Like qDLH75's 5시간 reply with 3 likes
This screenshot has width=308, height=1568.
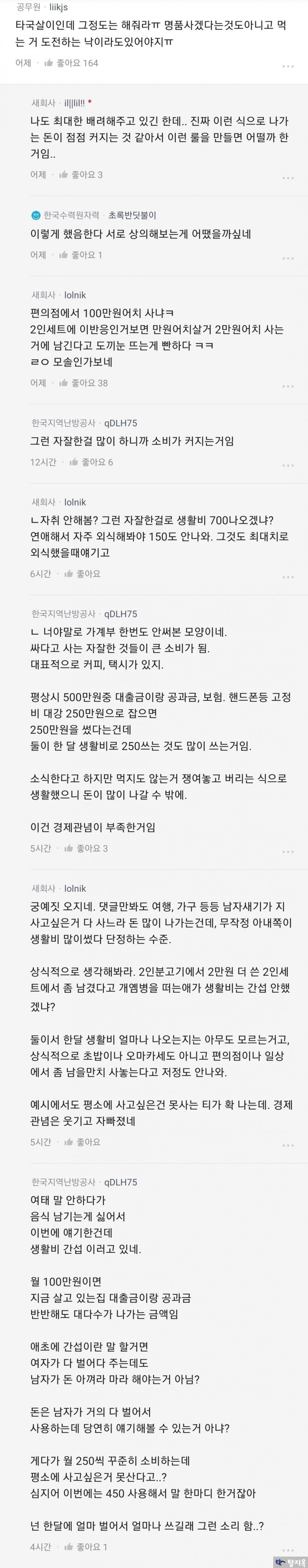coord(69,848)
